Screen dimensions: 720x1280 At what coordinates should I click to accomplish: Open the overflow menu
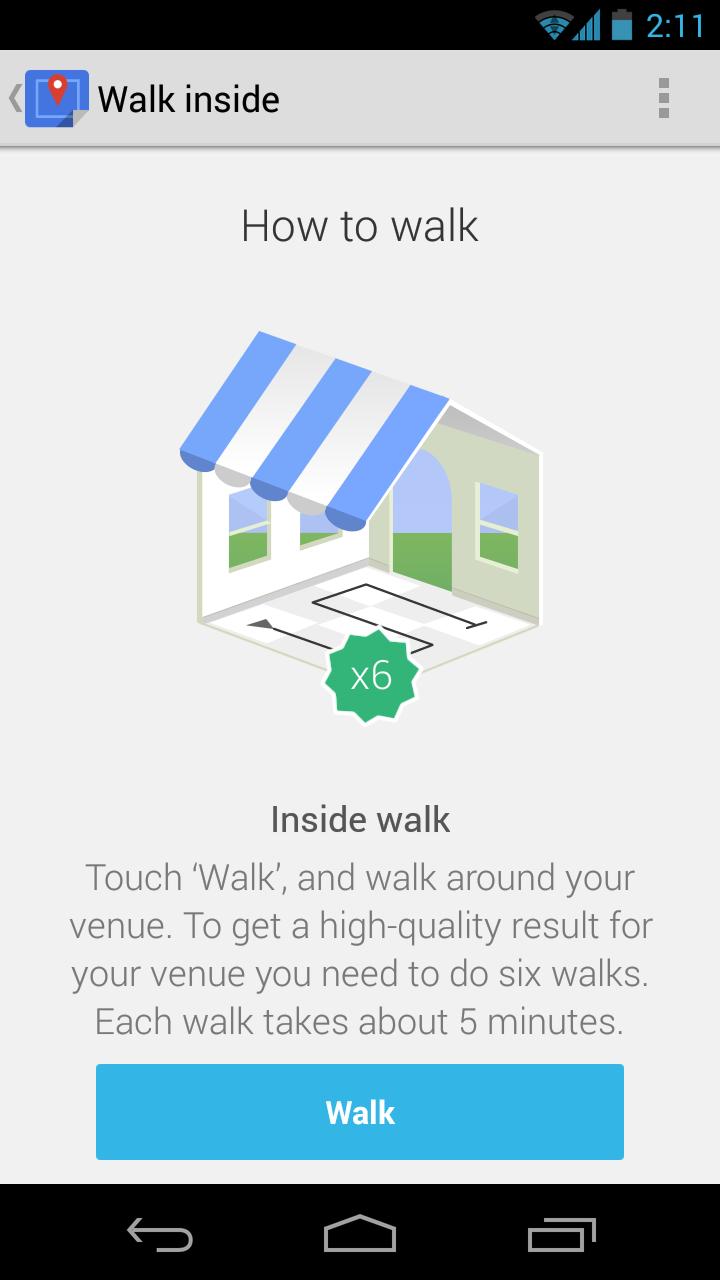[664, 98]
